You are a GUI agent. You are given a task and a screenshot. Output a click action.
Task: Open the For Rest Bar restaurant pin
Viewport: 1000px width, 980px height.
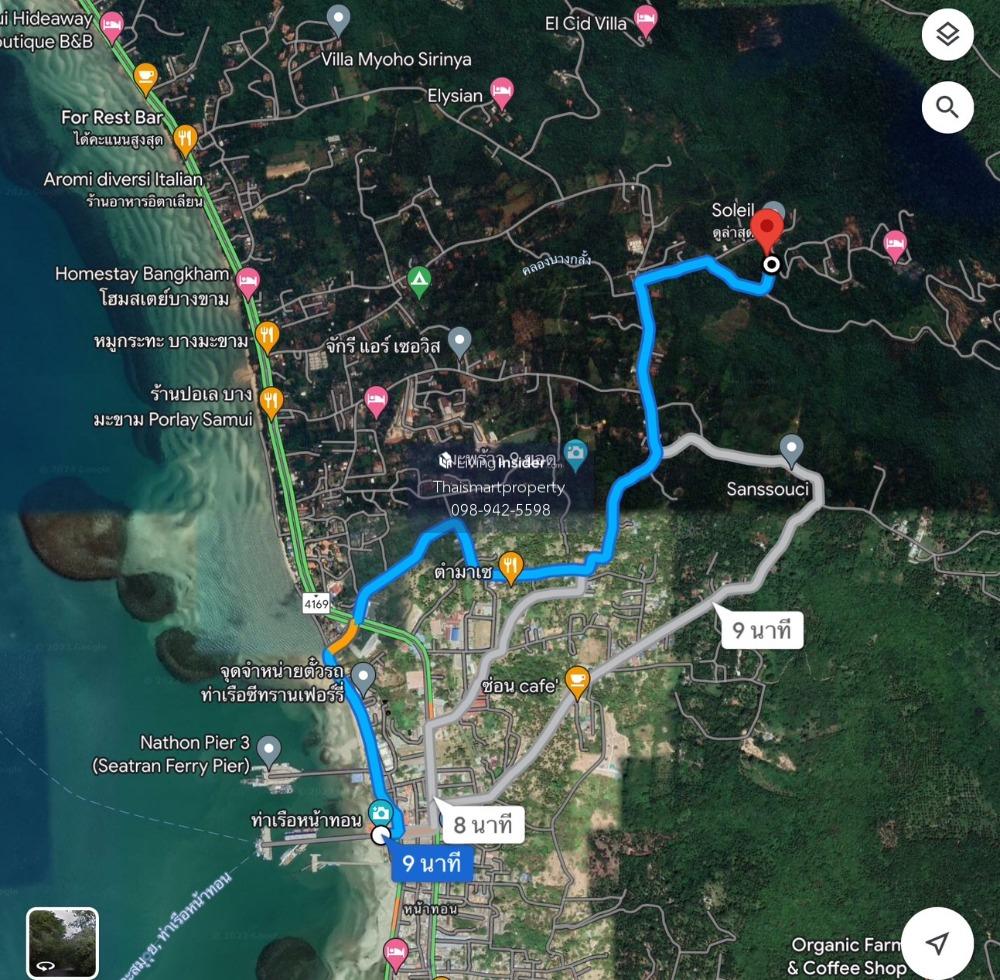185,139
